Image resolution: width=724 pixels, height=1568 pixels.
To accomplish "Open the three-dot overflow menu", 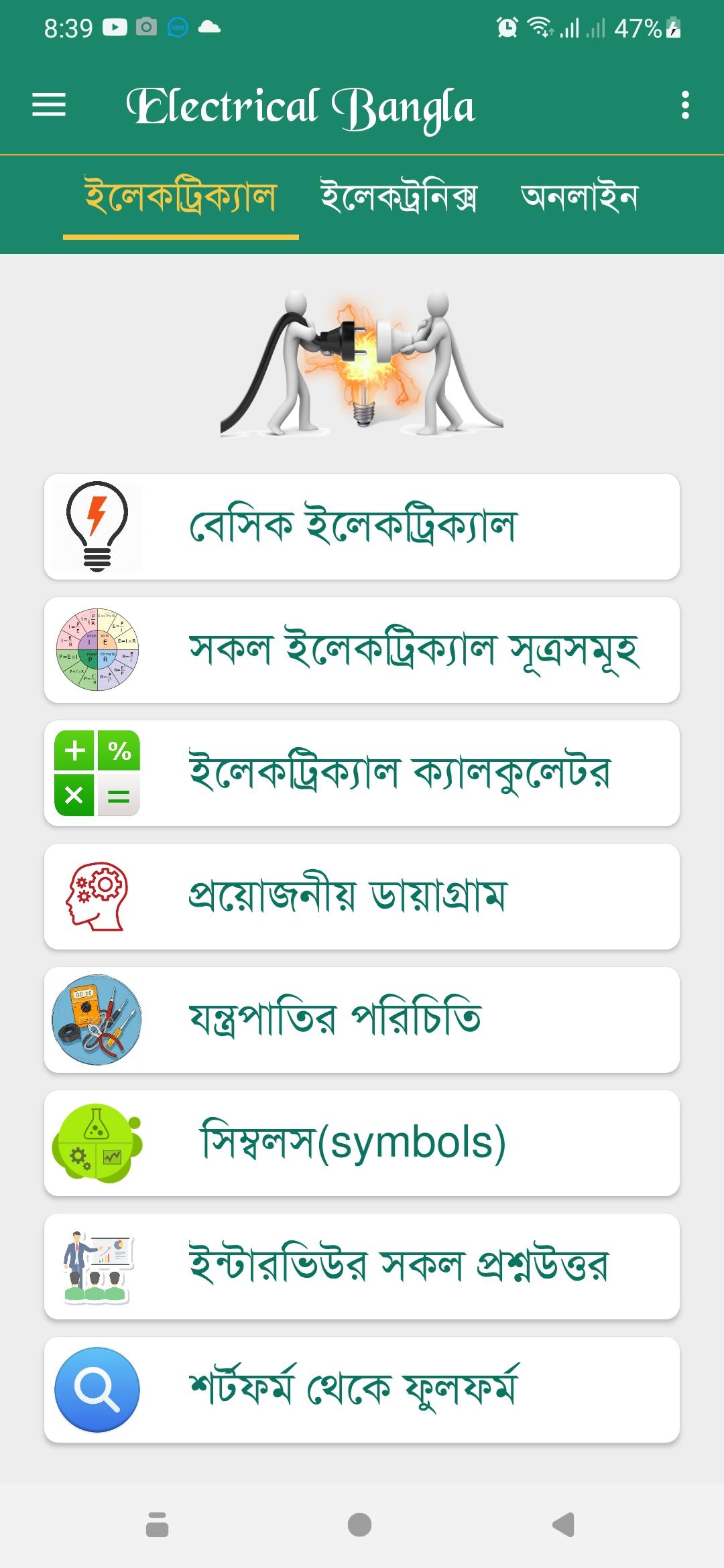I will tap(684, 105).
